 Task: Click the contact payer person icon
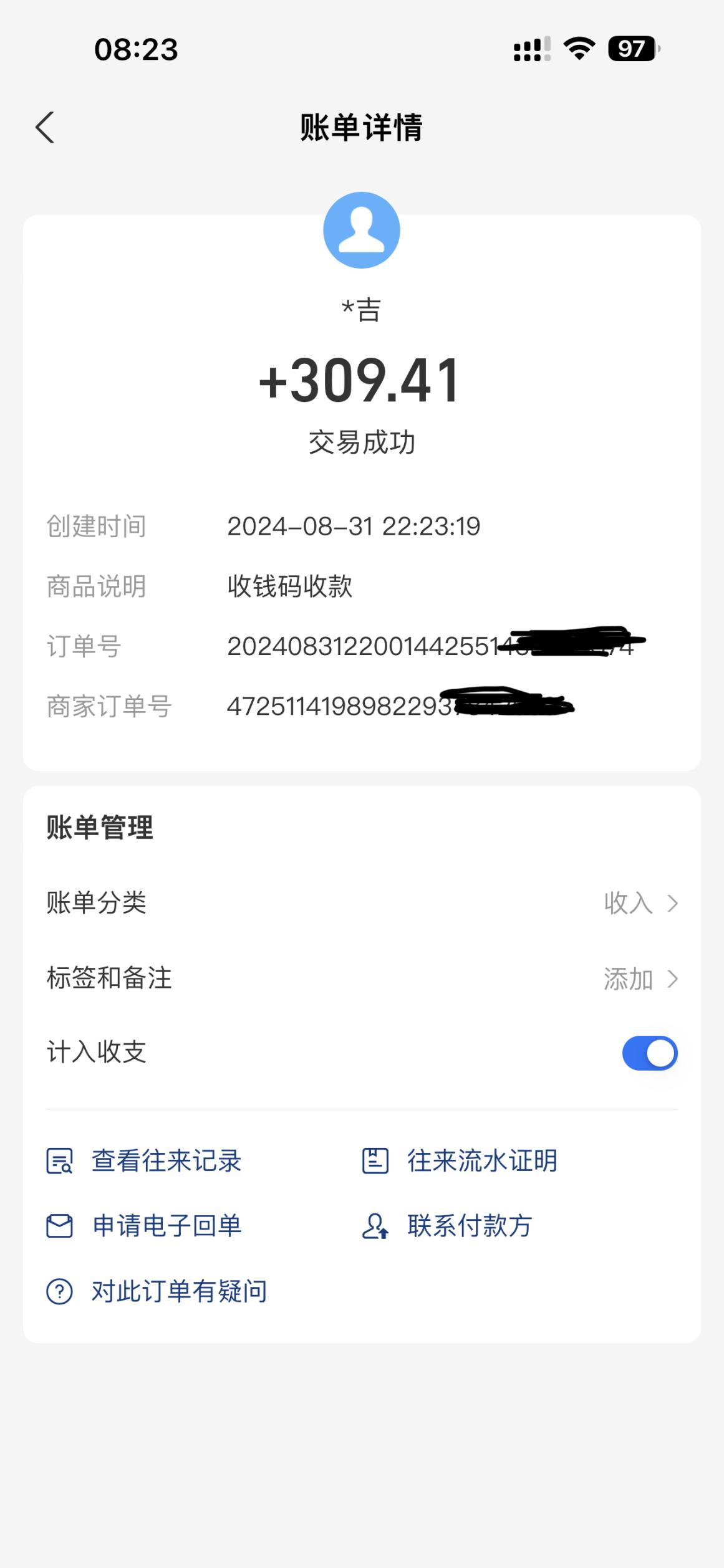(375, 1226)
